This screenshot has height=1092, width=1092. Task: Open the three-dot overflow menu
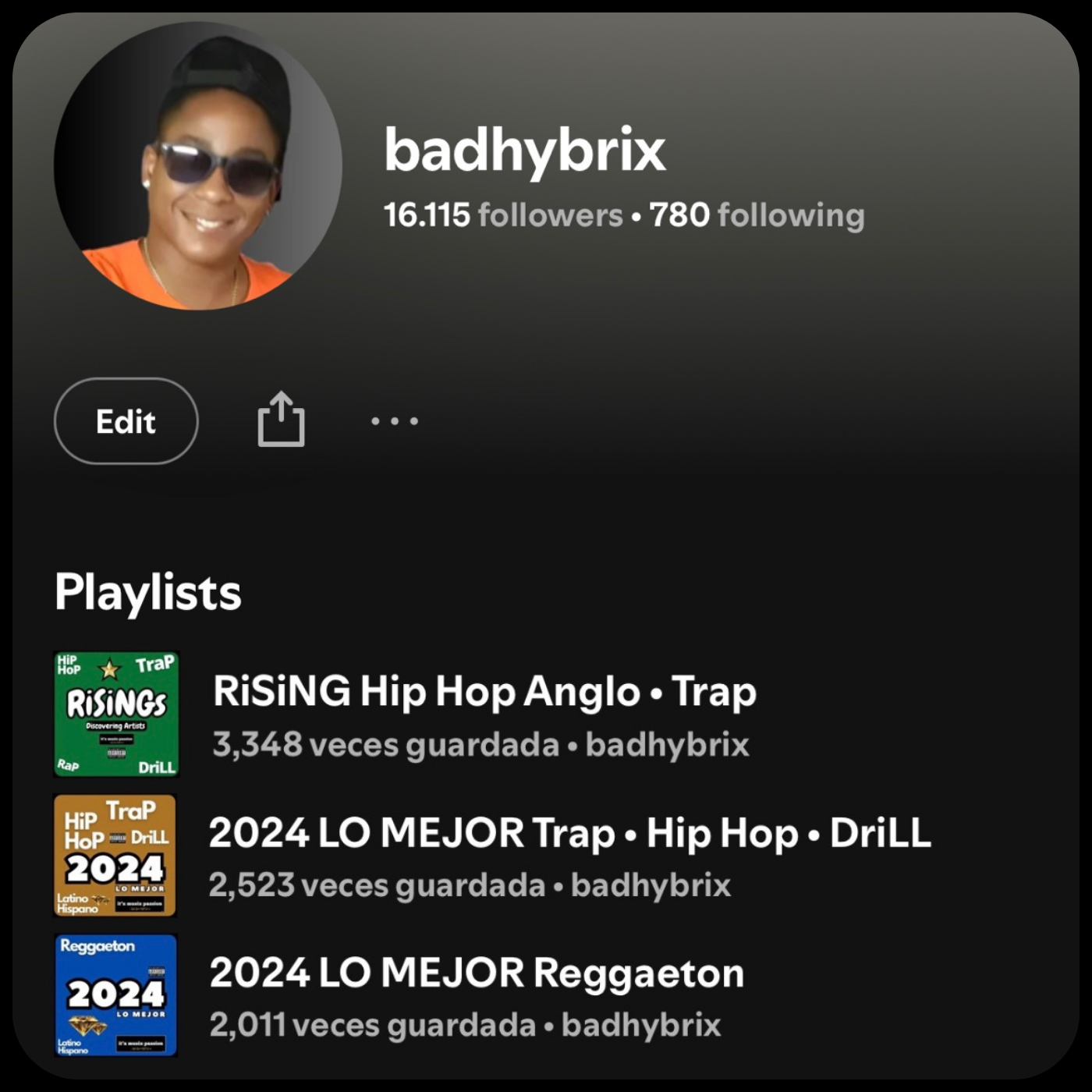395,421
